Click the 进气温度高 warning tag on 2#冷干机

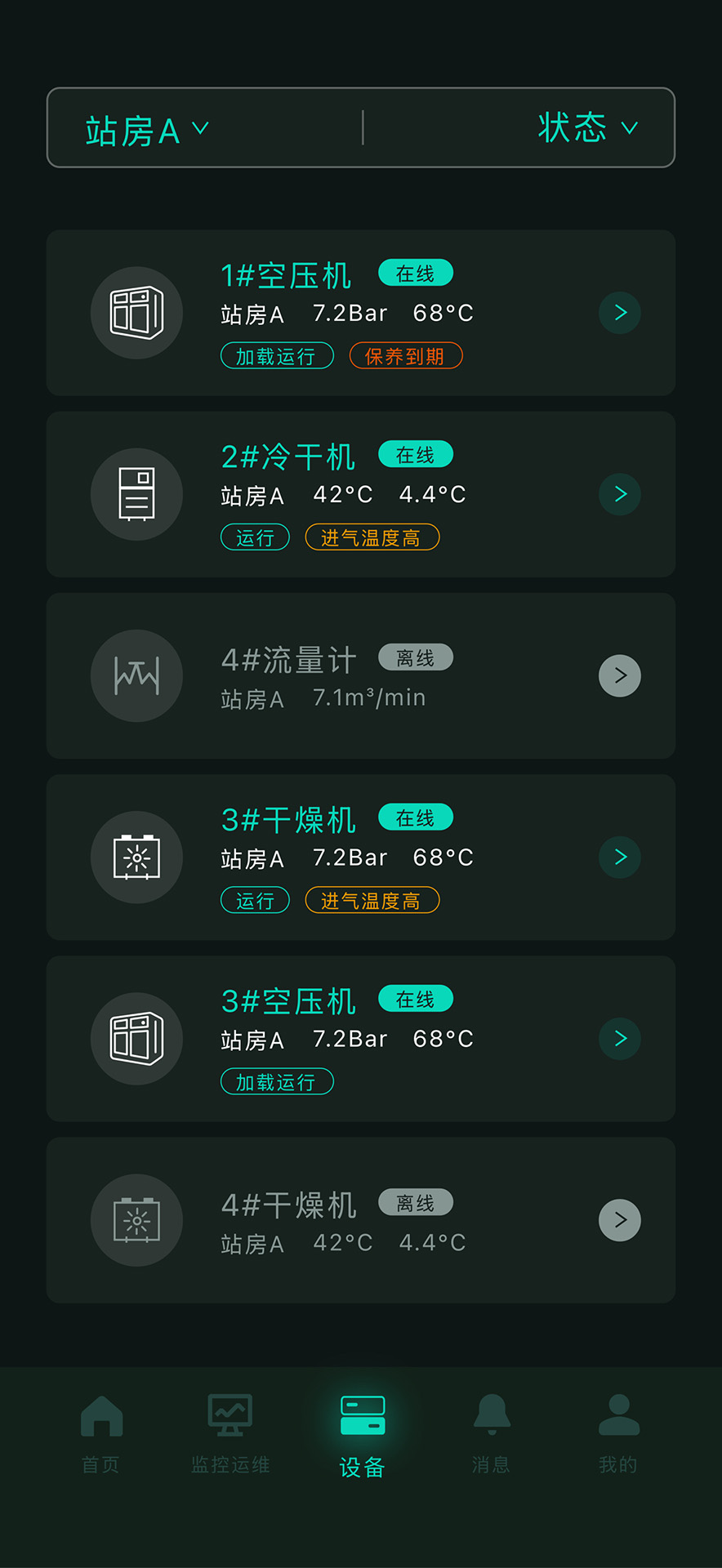(372, 537)
